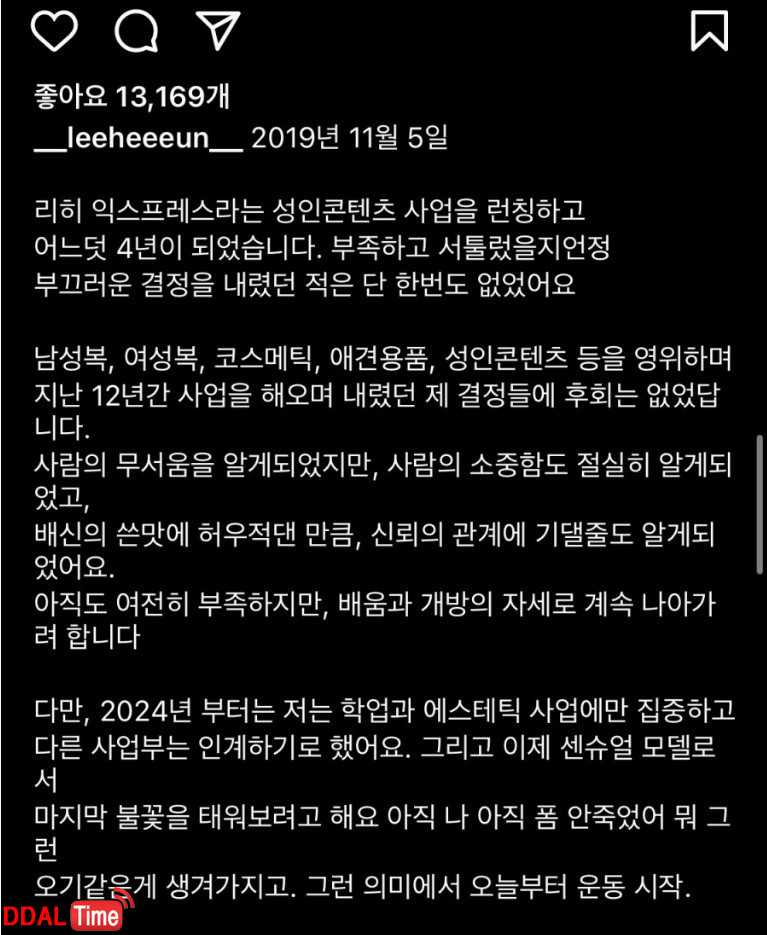Open the comments speech bubble
767x935 pixels.
[136, 32]
